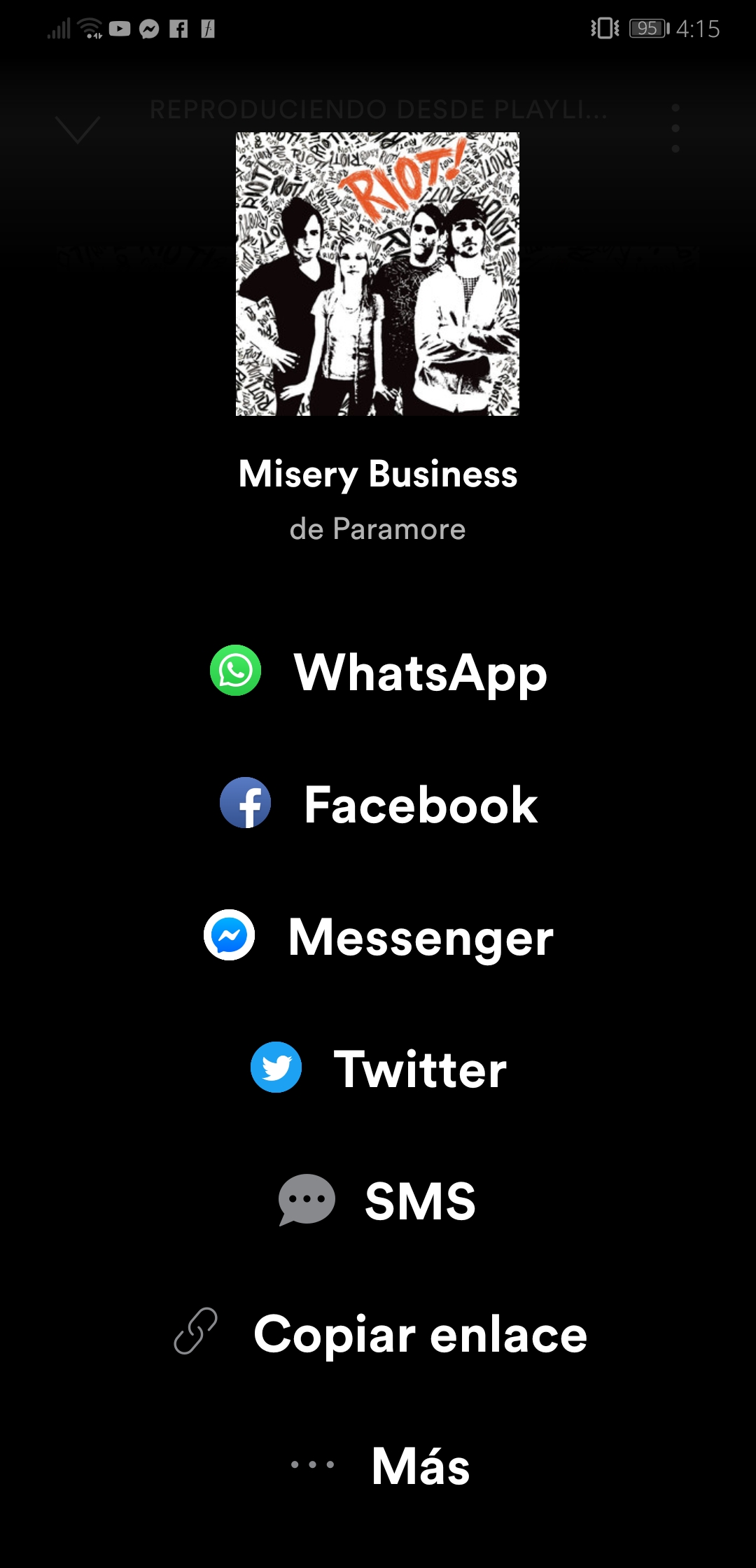Choose SMS as the share option
The width and height of the screenshot is (756, 1568).
379,1200
